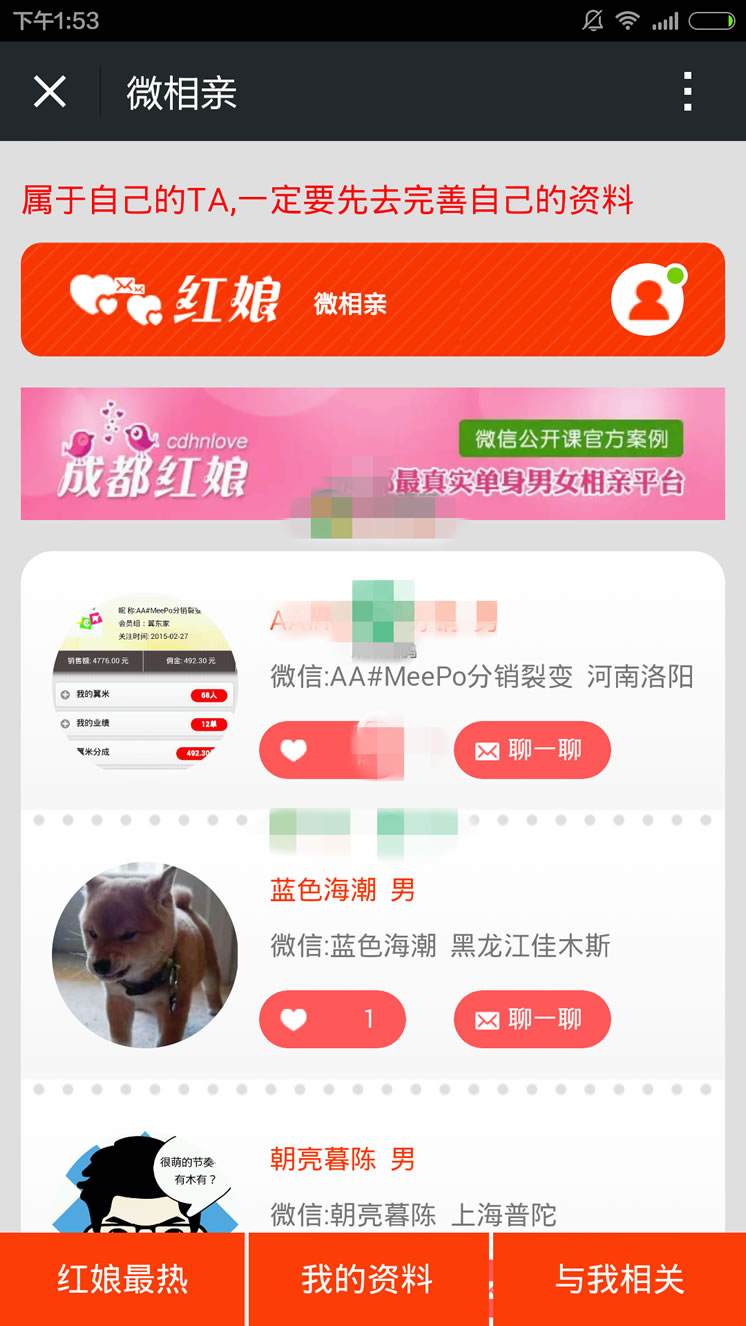The image size is (746, 1326).
Task: Open the profile icon in 红娘 banner
Action: pyautogui.click(x=648, y=299)
